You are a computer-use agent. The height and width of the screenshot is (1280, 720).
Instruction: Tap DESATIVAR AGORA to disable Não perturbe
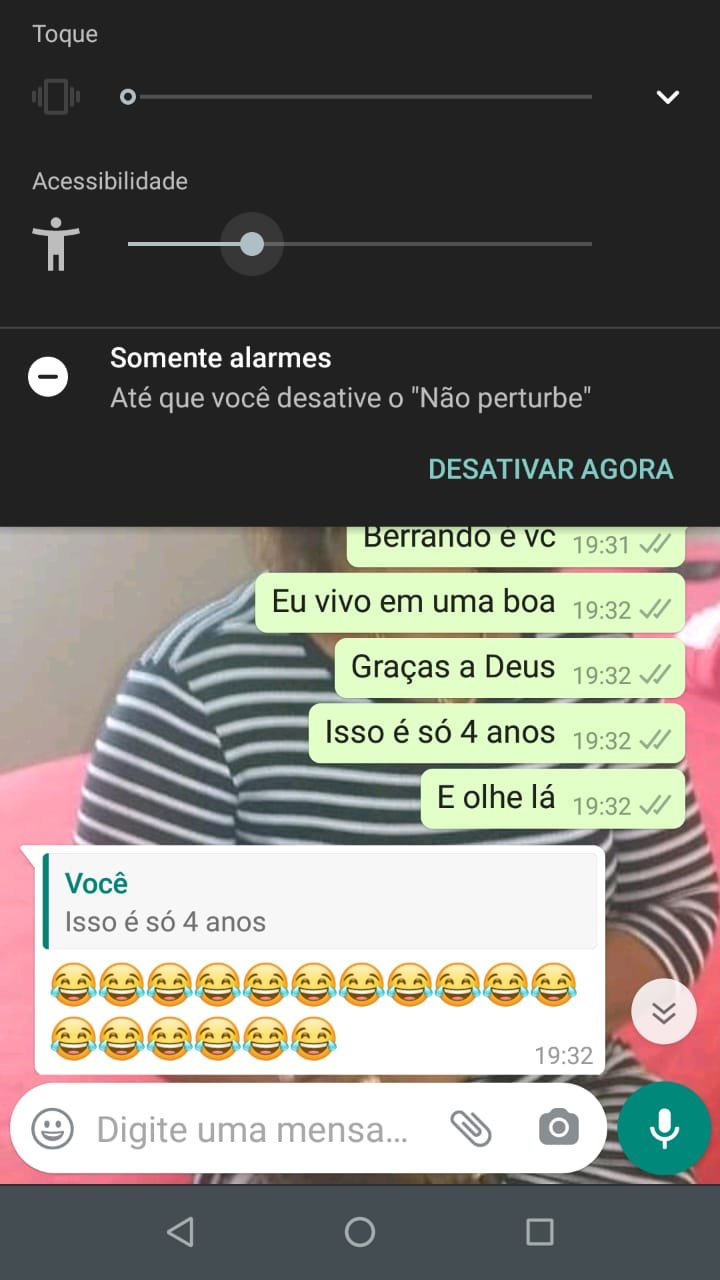(x=550, y=469)
